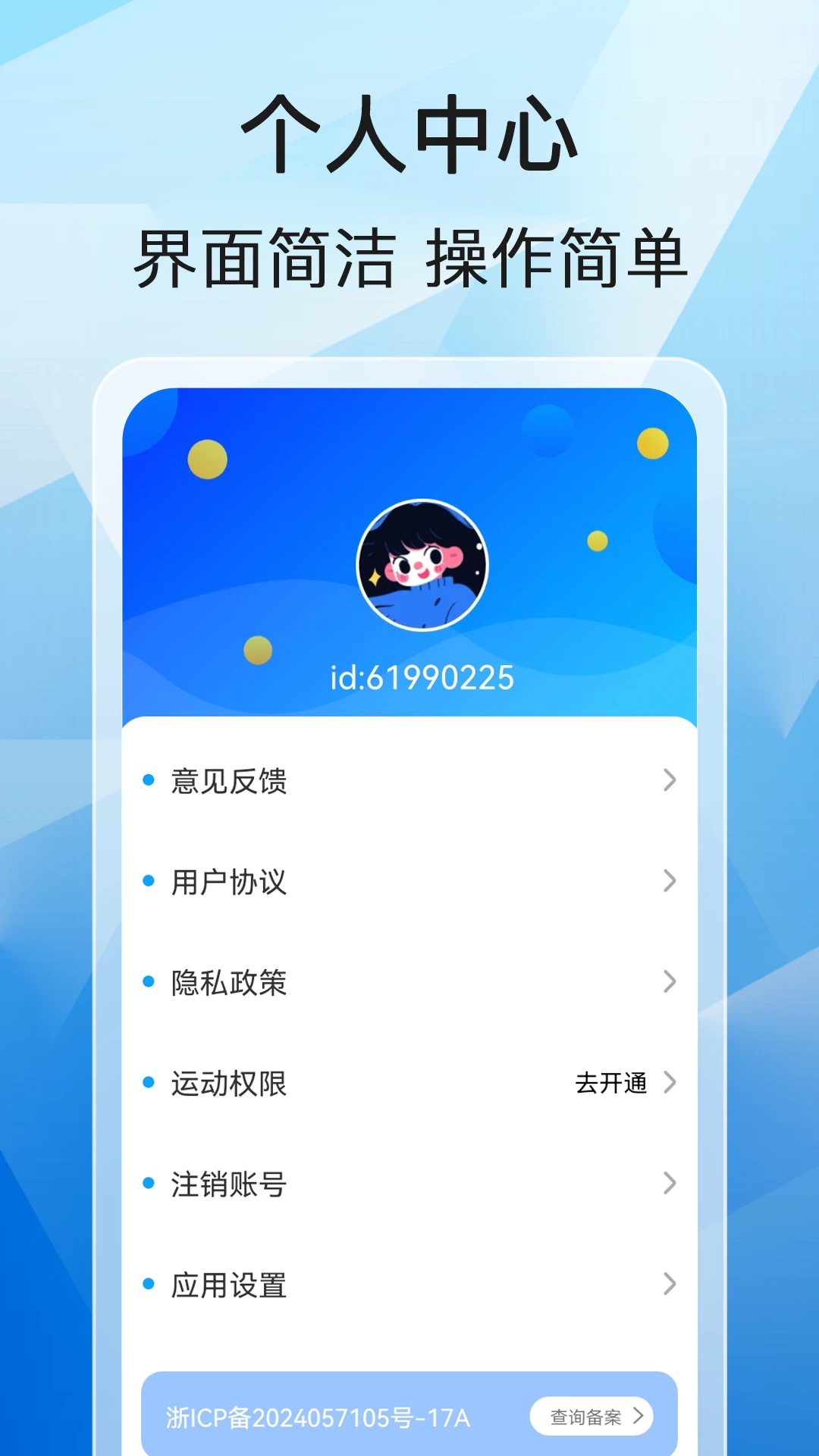819x1456 pixels.
Task: Open the account deletion (注销账号) option
Action: click(x=227, y=1181)
